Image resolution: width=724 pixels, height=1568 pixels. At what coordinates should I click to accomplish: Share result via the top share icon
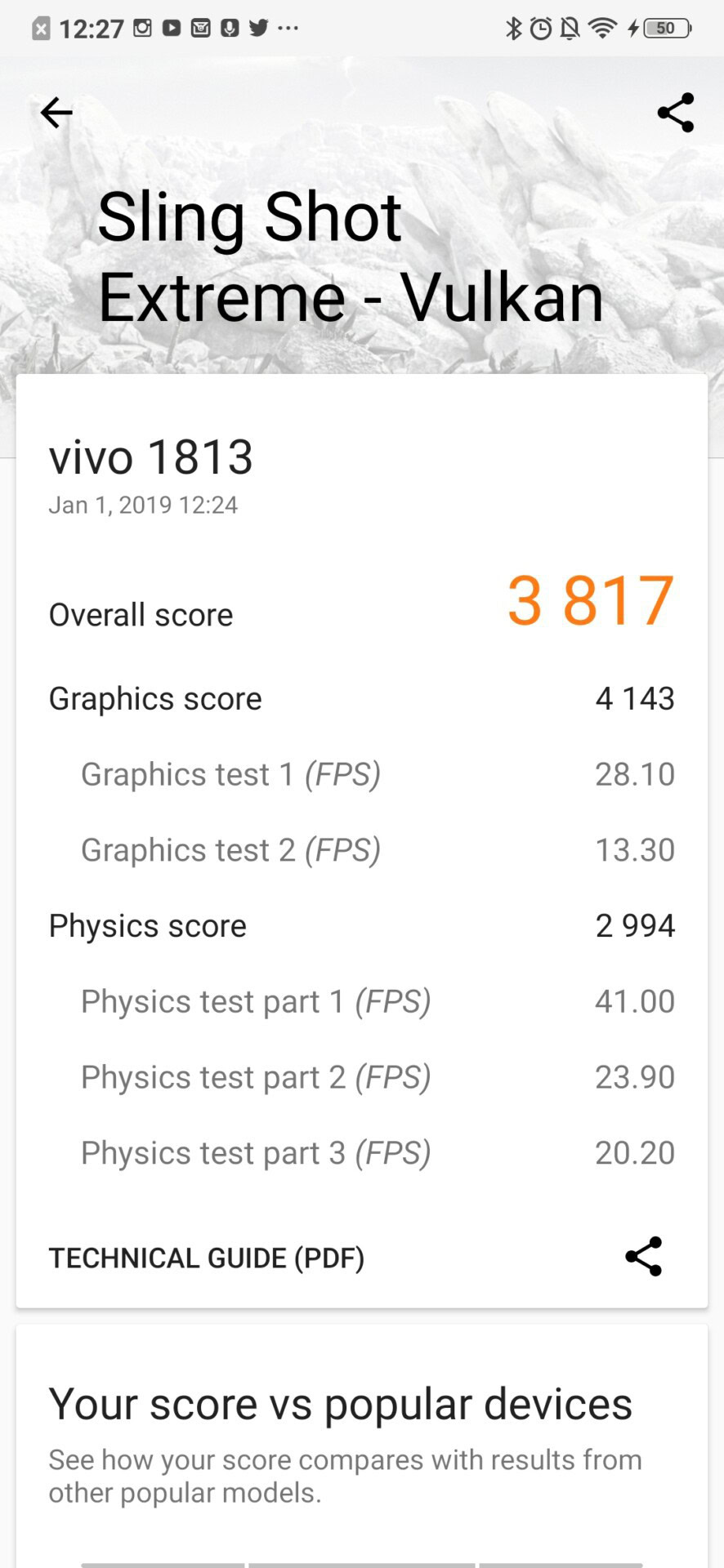click(675, 113)
